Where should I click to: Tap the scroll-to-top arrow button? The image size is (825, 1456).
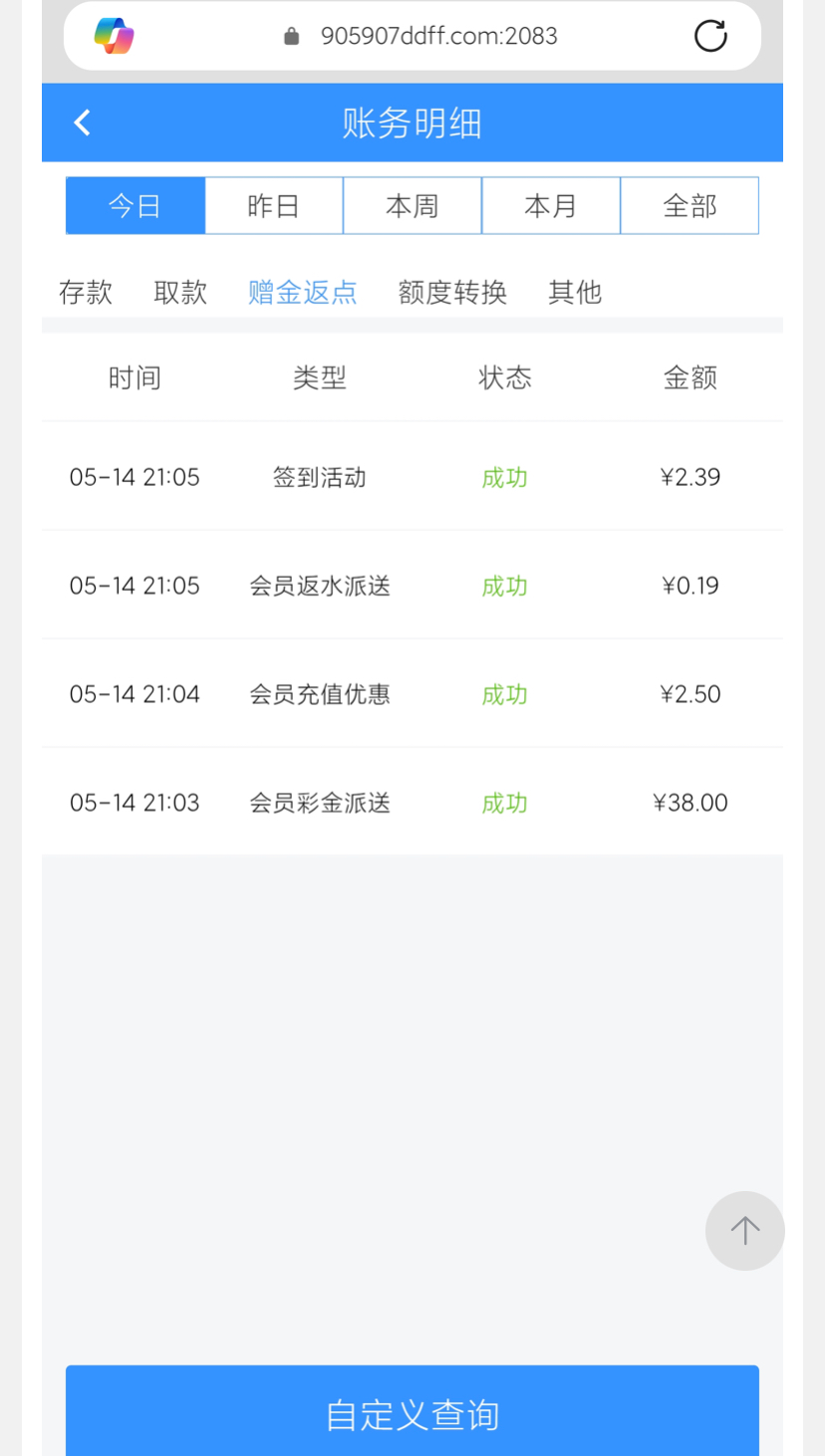[744, 1230]
